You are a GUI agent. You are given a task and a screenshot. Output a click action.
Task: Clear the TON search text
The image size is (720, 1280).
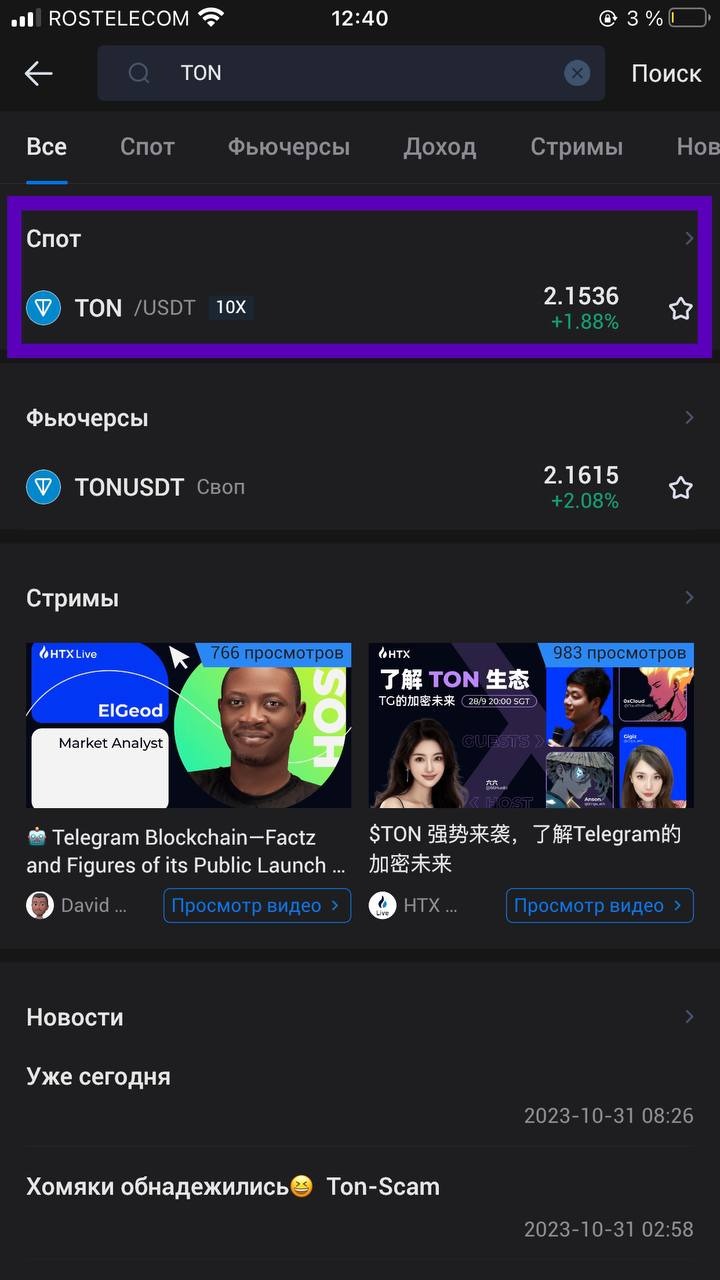577,73
